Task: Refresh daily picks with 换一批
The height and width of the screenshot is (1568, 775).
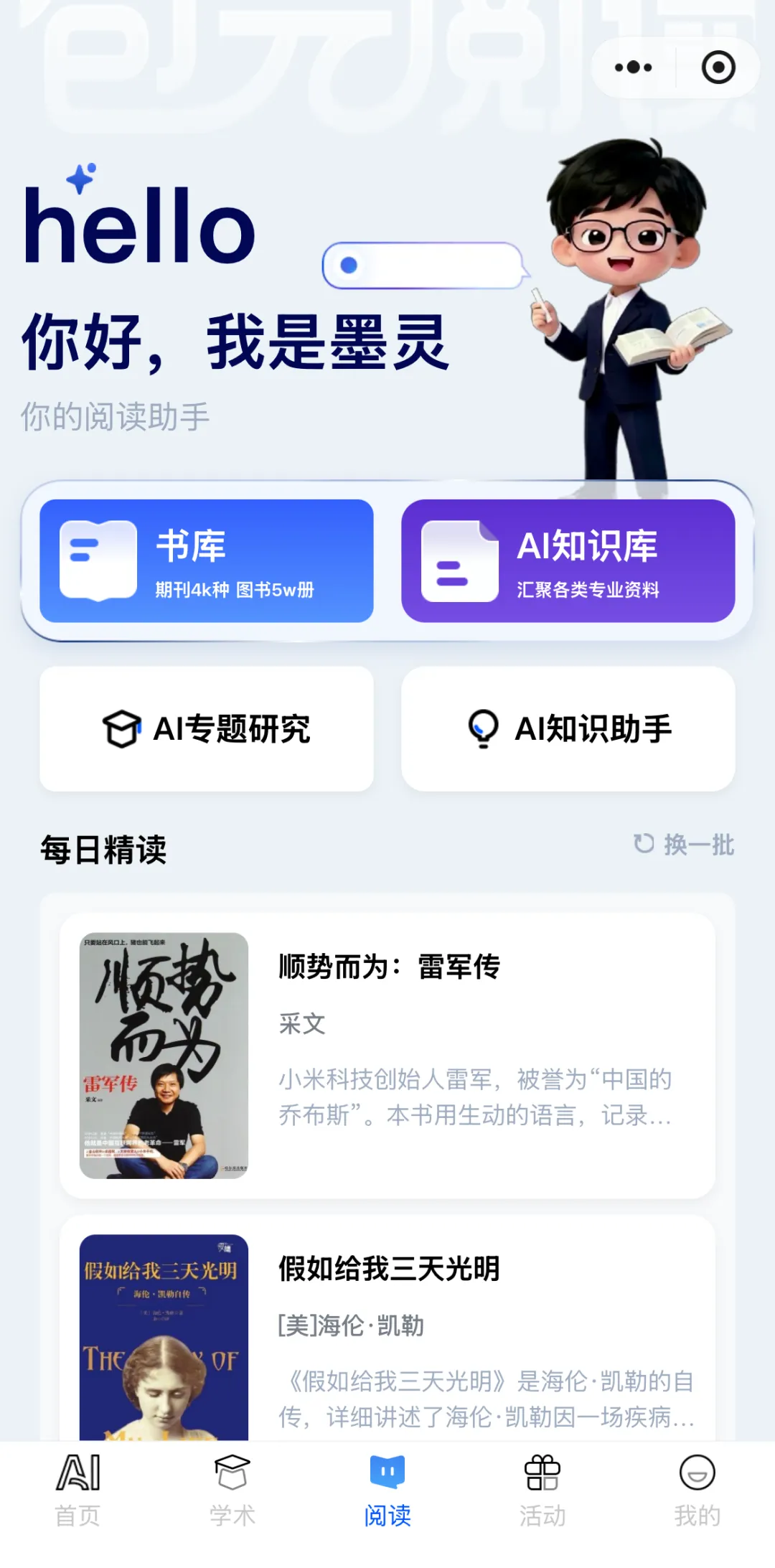Action: pos(684,845)
